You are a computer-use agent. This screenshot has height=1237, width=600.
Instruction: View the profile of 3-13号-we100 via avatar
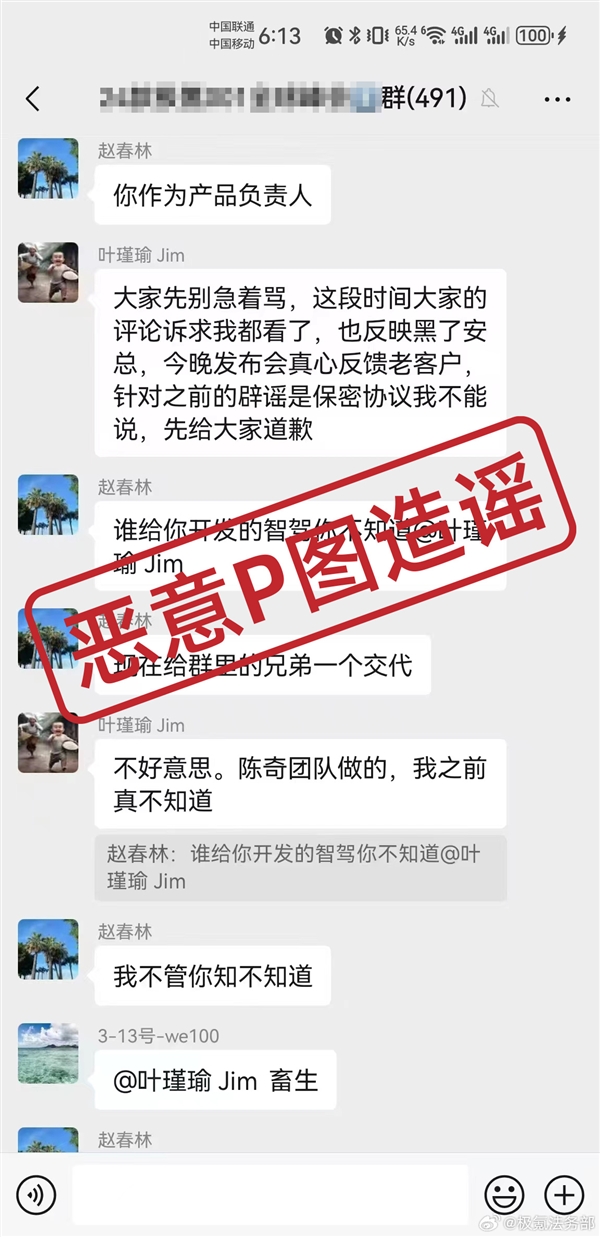[x=48, y=1053]
